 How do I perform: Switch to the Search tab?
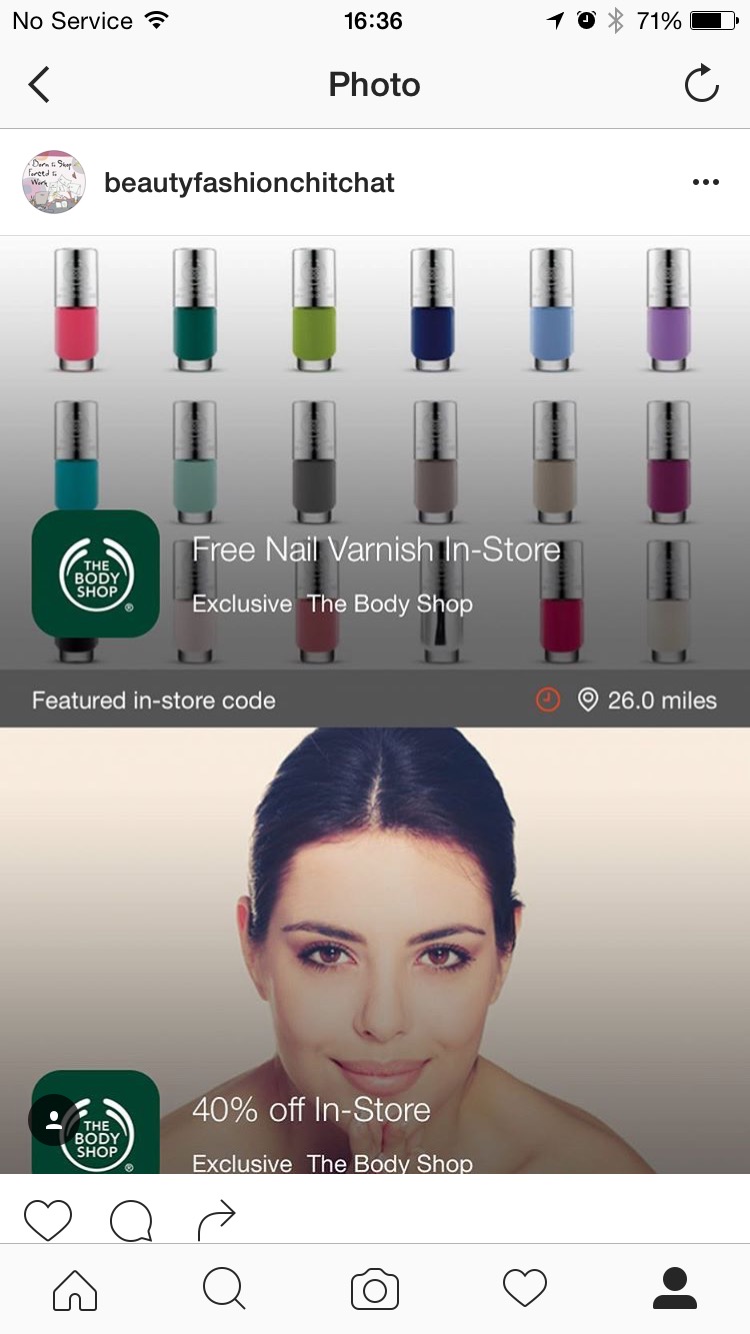point(224,1289)
